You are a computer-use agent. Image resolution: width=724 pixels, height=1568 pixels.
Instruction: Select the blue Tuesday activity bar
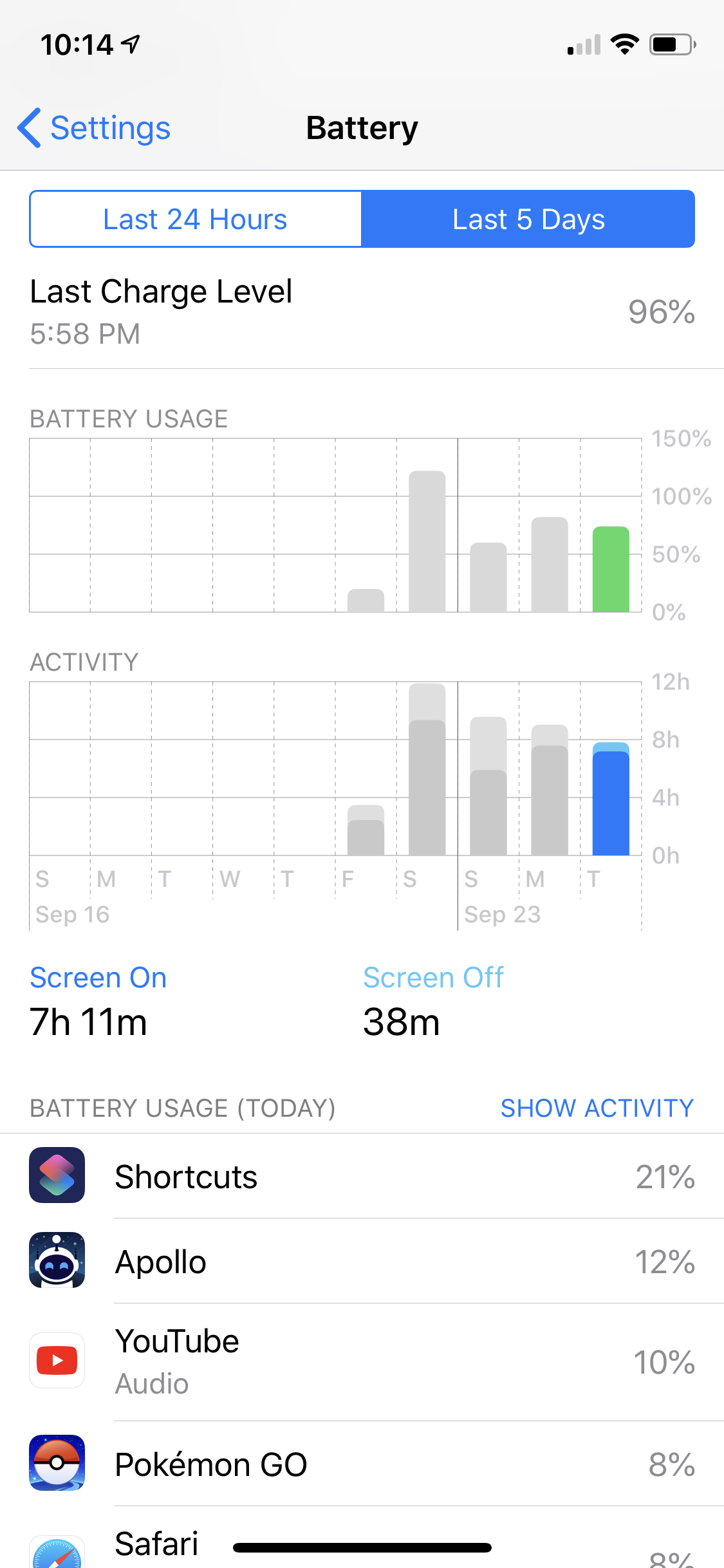click(x=611, y=799)
